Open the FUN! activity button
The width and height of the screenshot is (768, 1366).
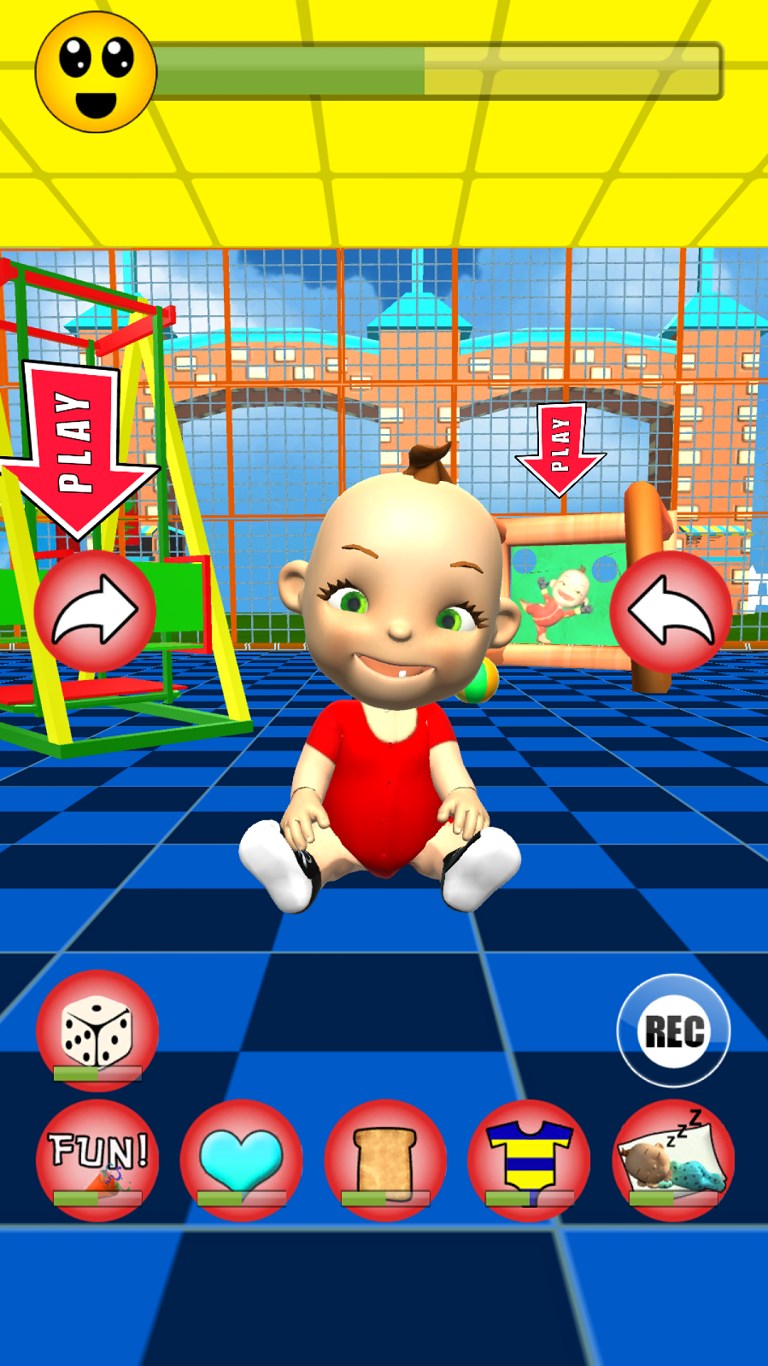(97, 1160)
